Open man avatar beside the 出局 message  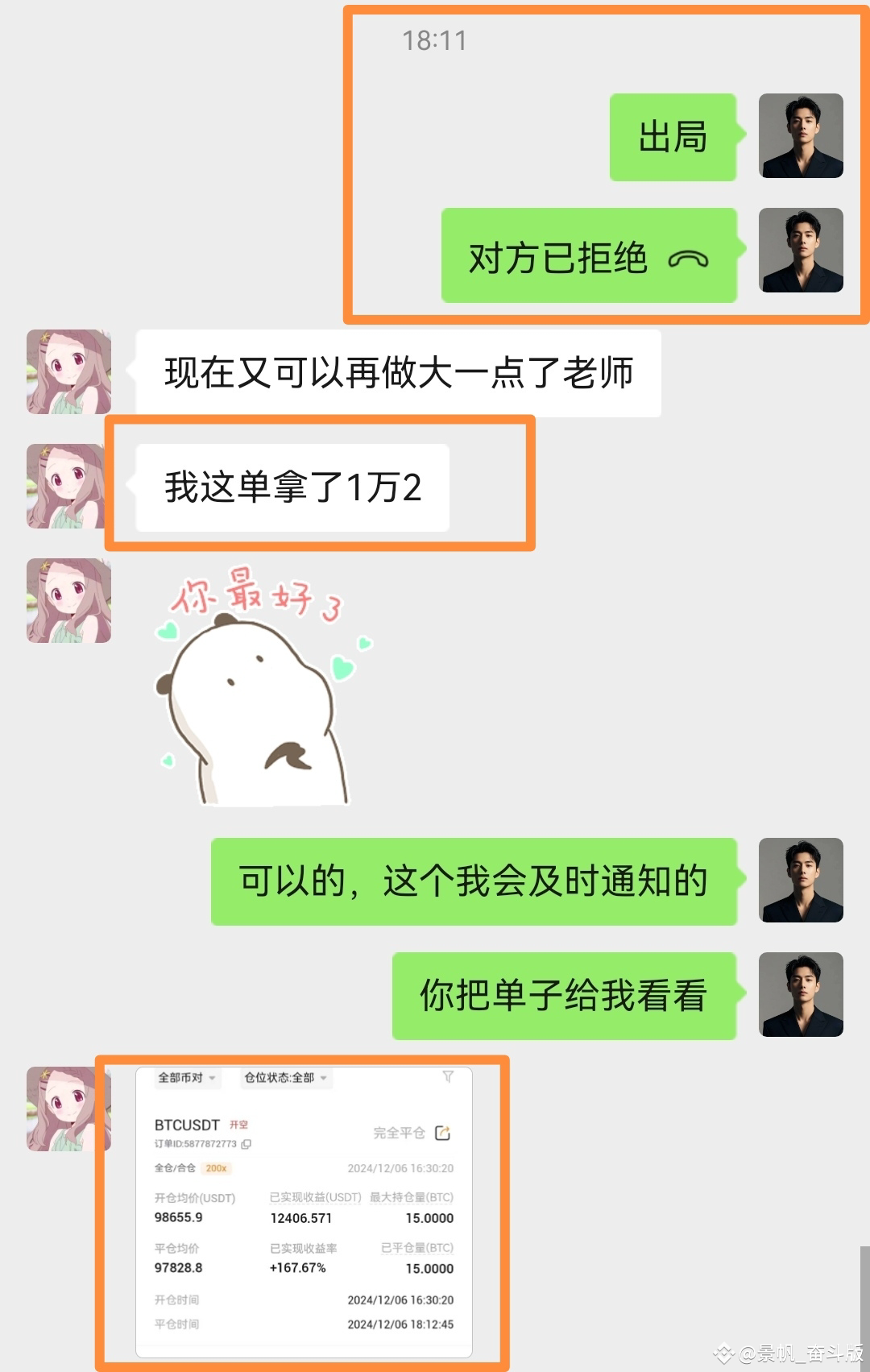click(800, 136)
